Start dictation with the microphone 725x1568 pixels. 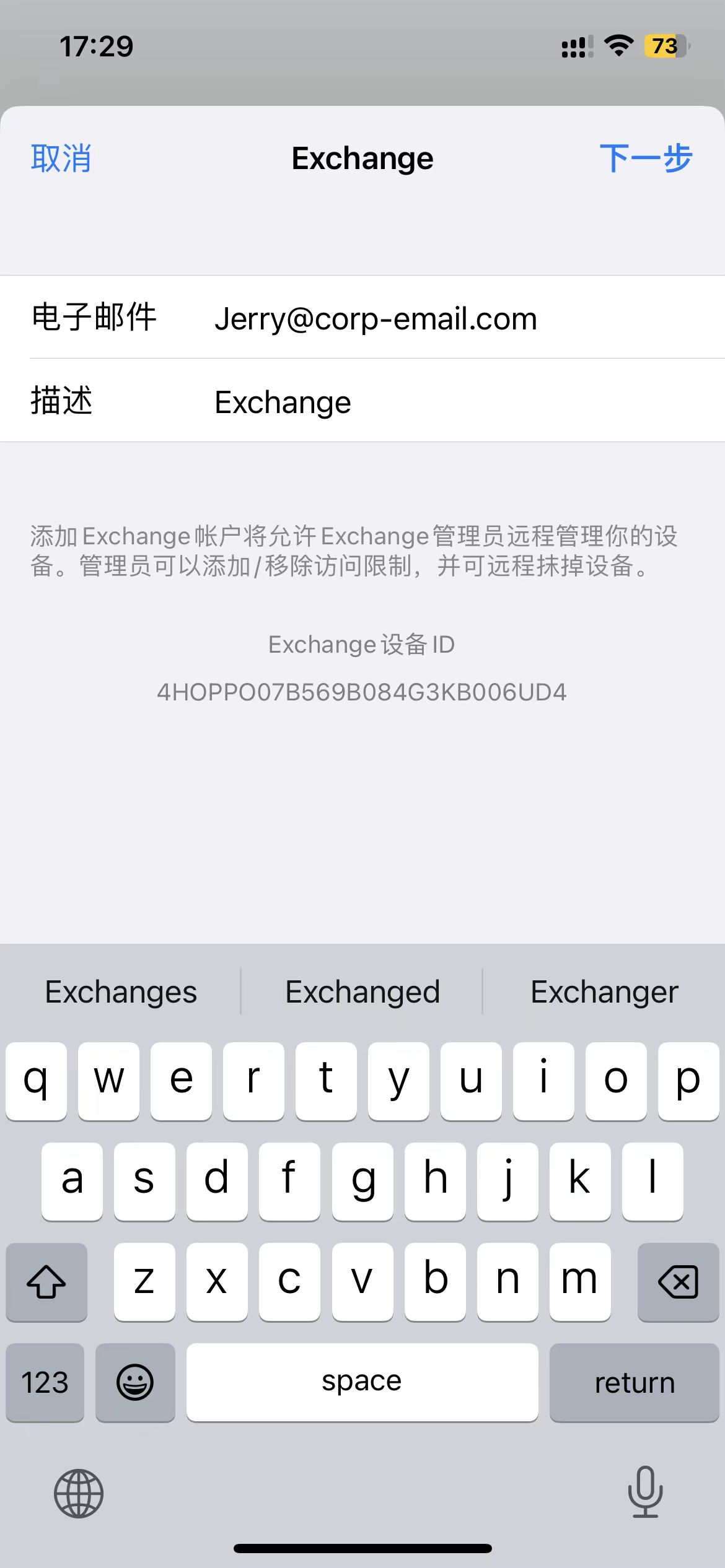[645, 1492]
